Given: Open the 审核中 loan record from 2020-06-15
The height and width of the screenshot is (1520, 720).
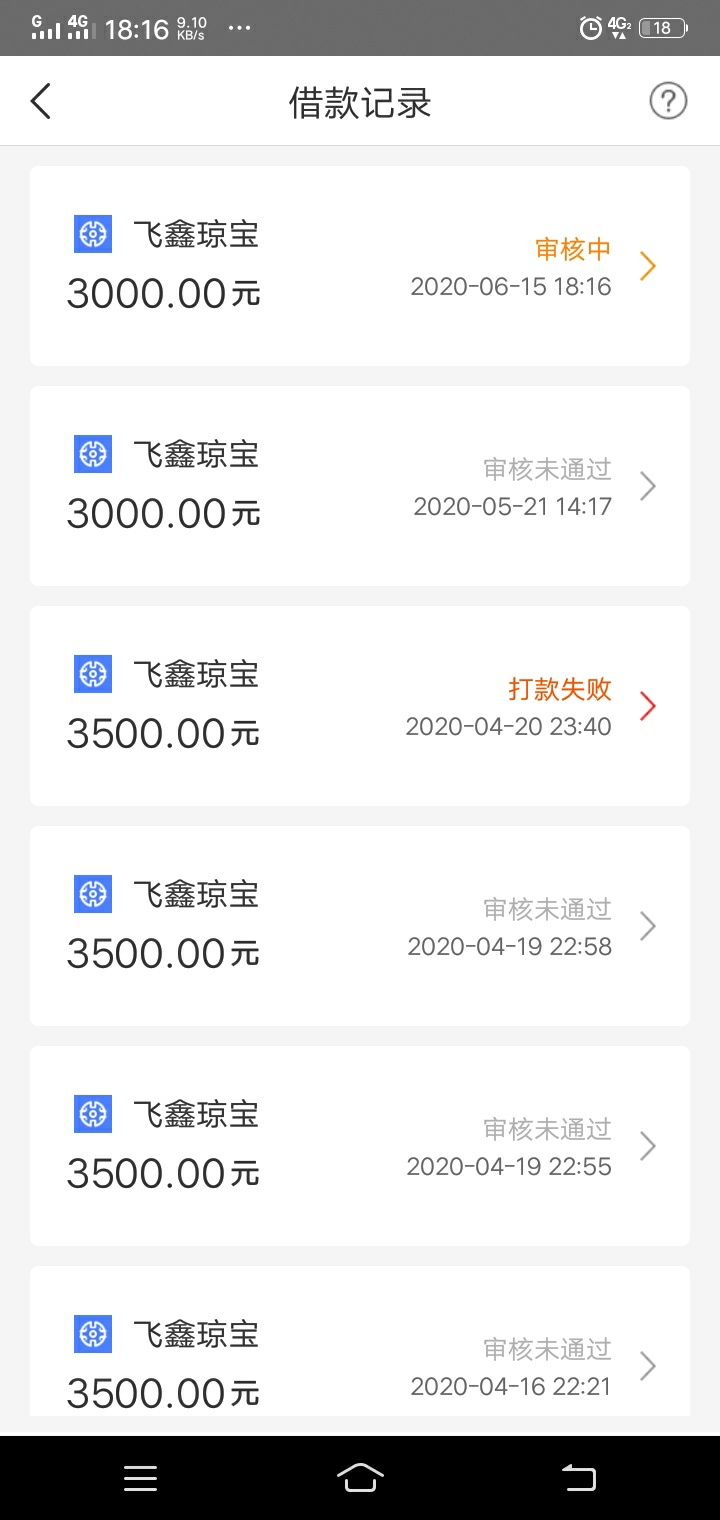Looking at the screenshot, I should [x=360, y=266].
